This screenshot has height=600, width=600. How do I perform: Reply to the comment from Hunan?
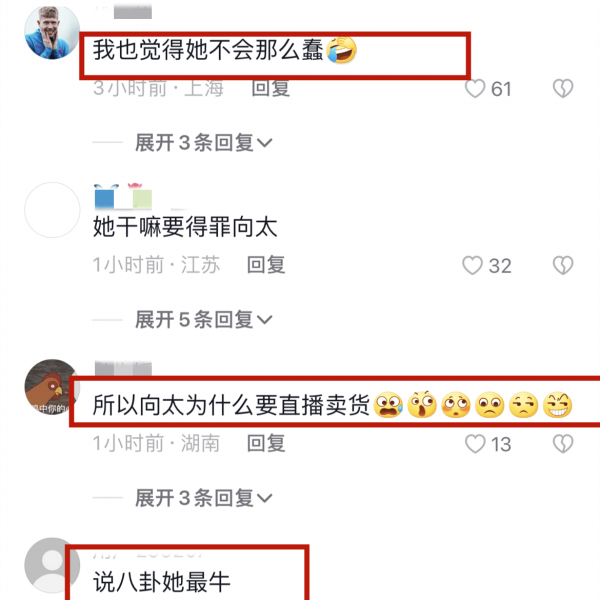(x=266, y=442)
